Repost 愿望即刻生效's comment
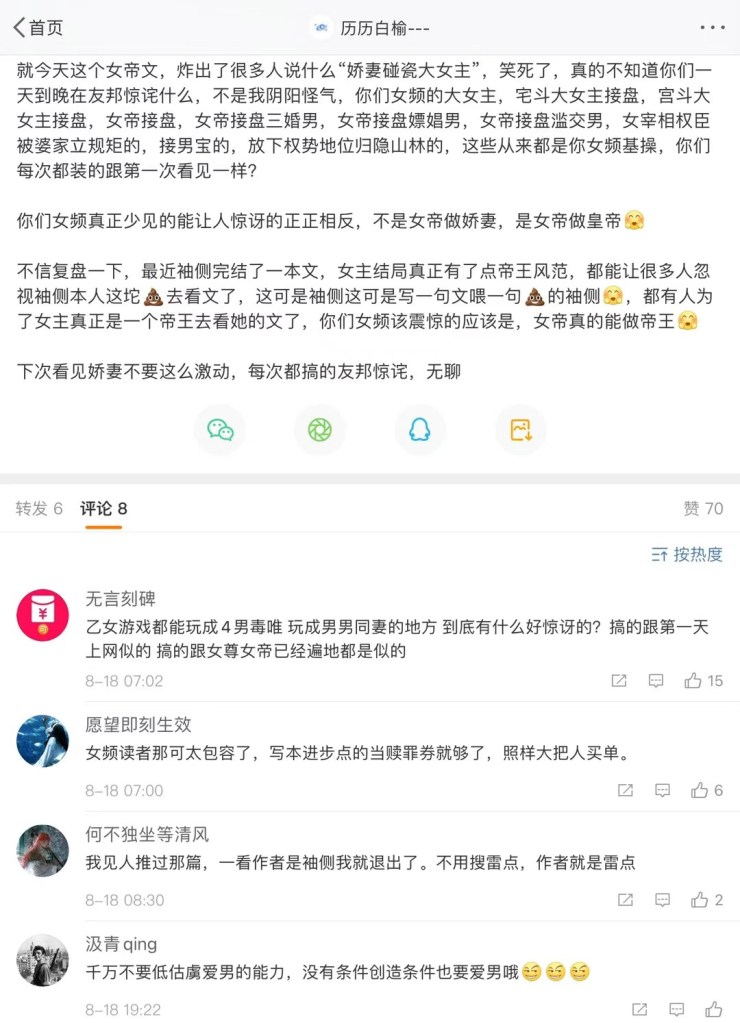Image resolution: width=740 pixels, height=1023 pixels. click(x=625, y=790)
